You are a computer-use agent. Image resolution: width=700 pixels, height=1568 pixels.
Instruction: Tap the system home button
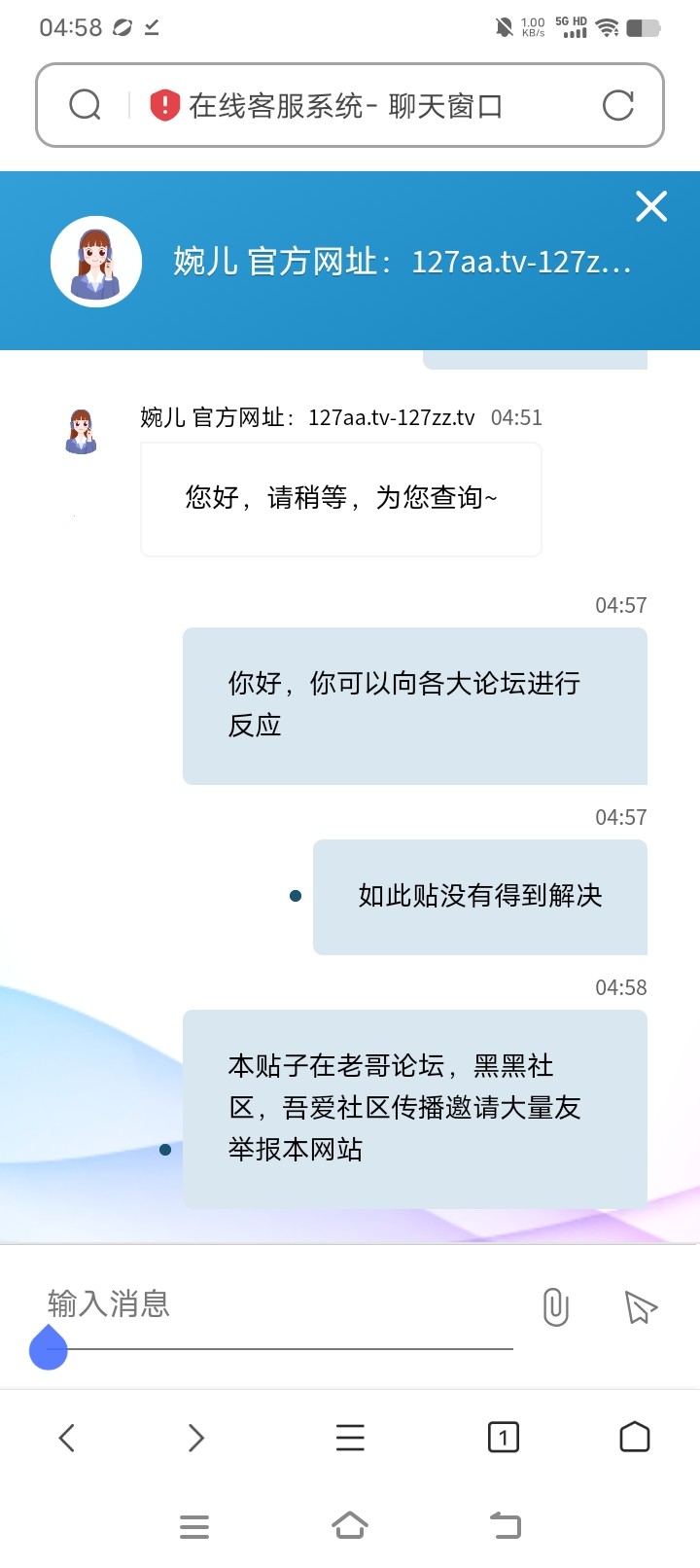[350, 1526]
